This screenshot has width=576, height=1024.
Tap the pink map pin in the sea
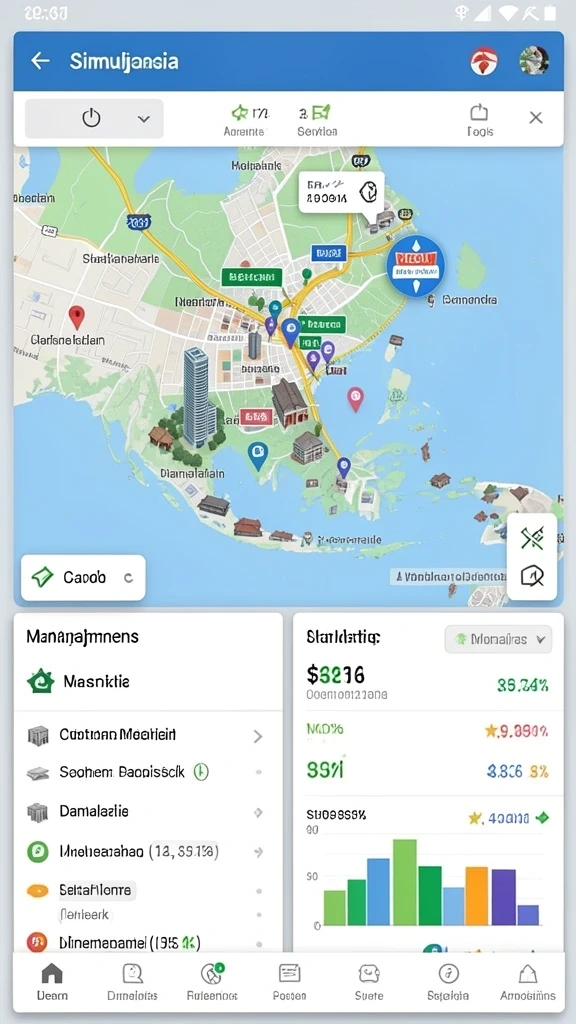point(355,399)
